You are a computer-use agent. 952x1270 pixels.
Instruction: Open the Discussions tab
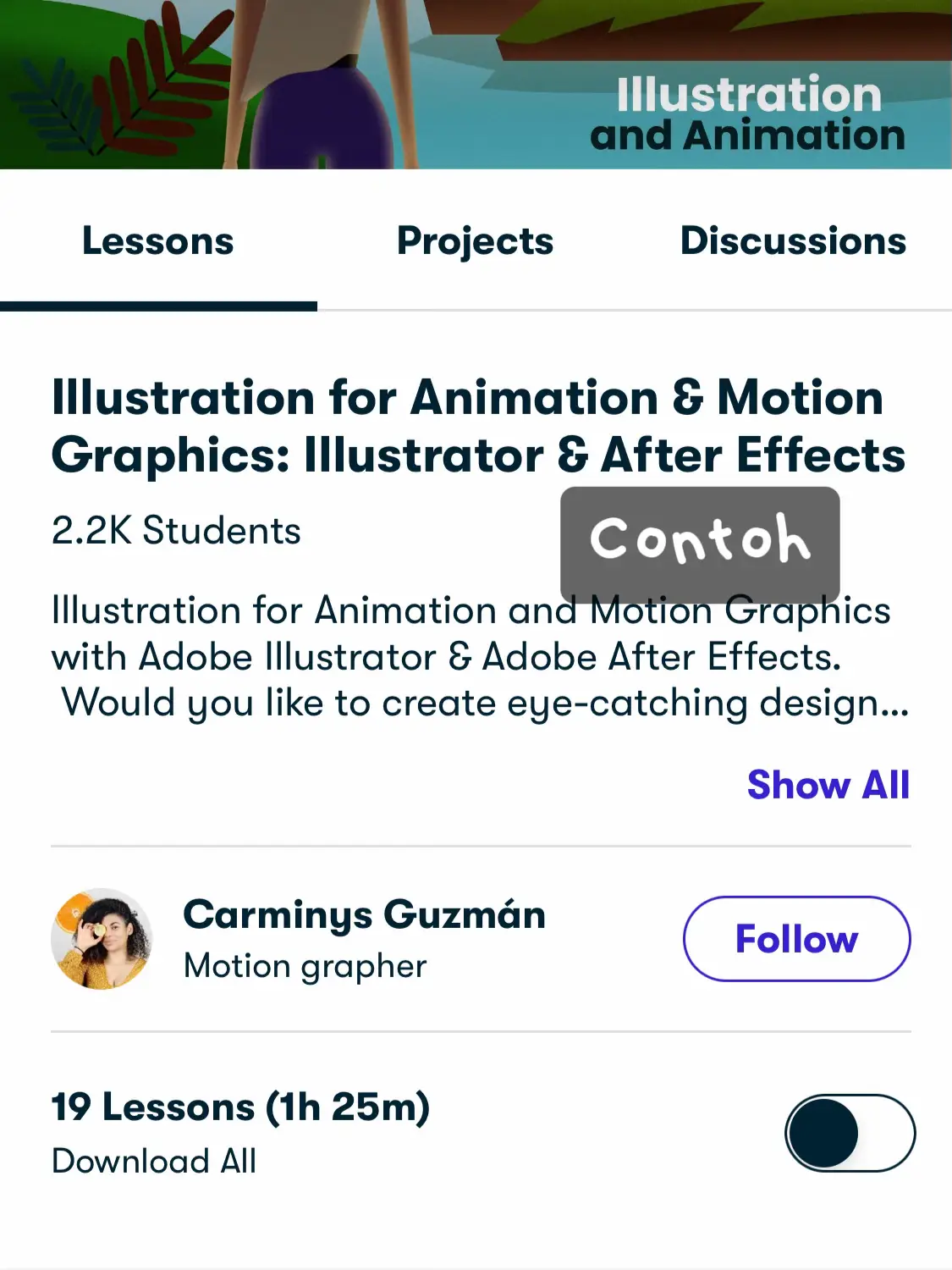click(x=793, y=242)
